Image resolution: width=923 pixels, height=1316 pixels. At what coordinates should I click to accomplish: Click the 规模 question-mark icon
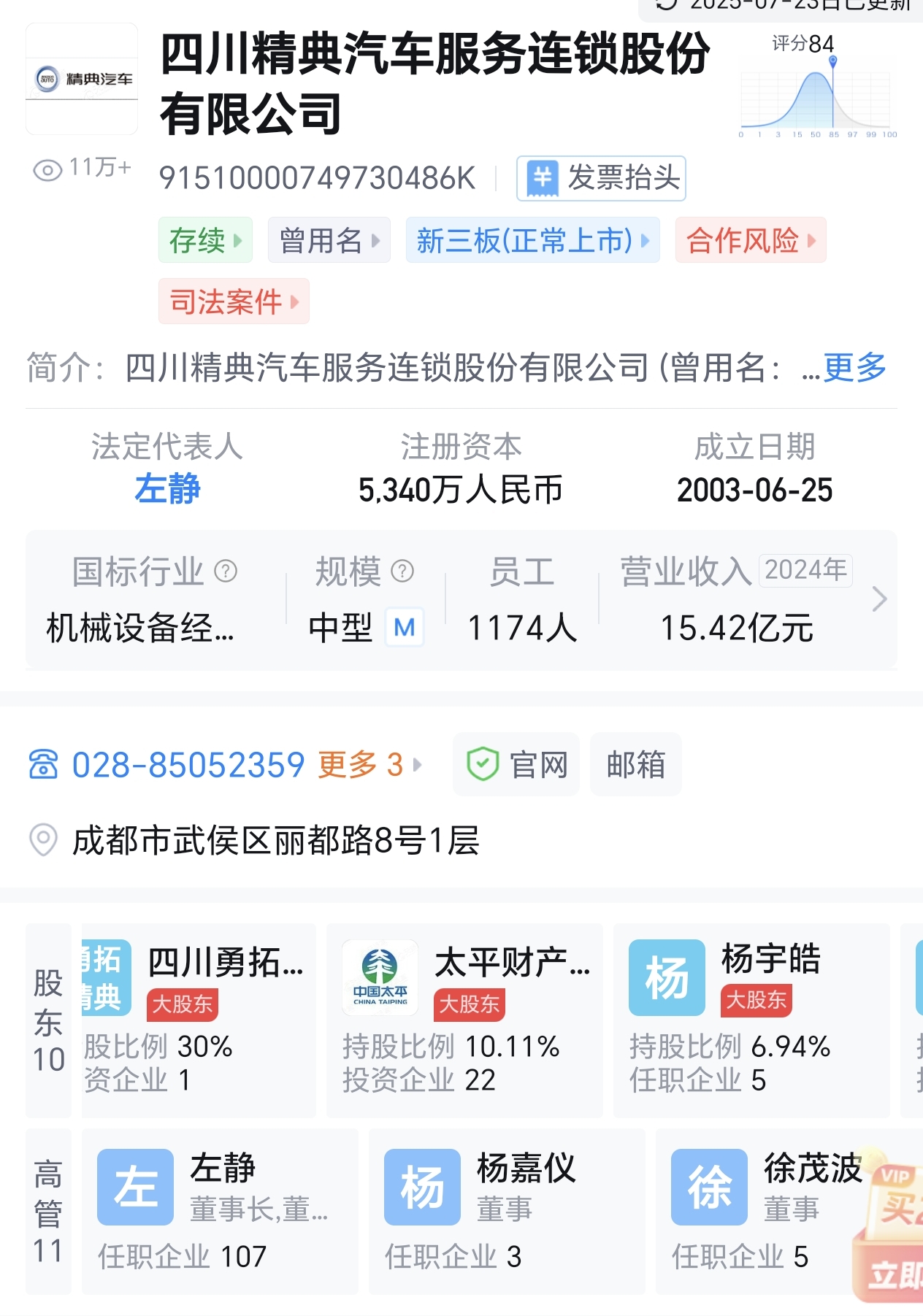pos(400,571)
